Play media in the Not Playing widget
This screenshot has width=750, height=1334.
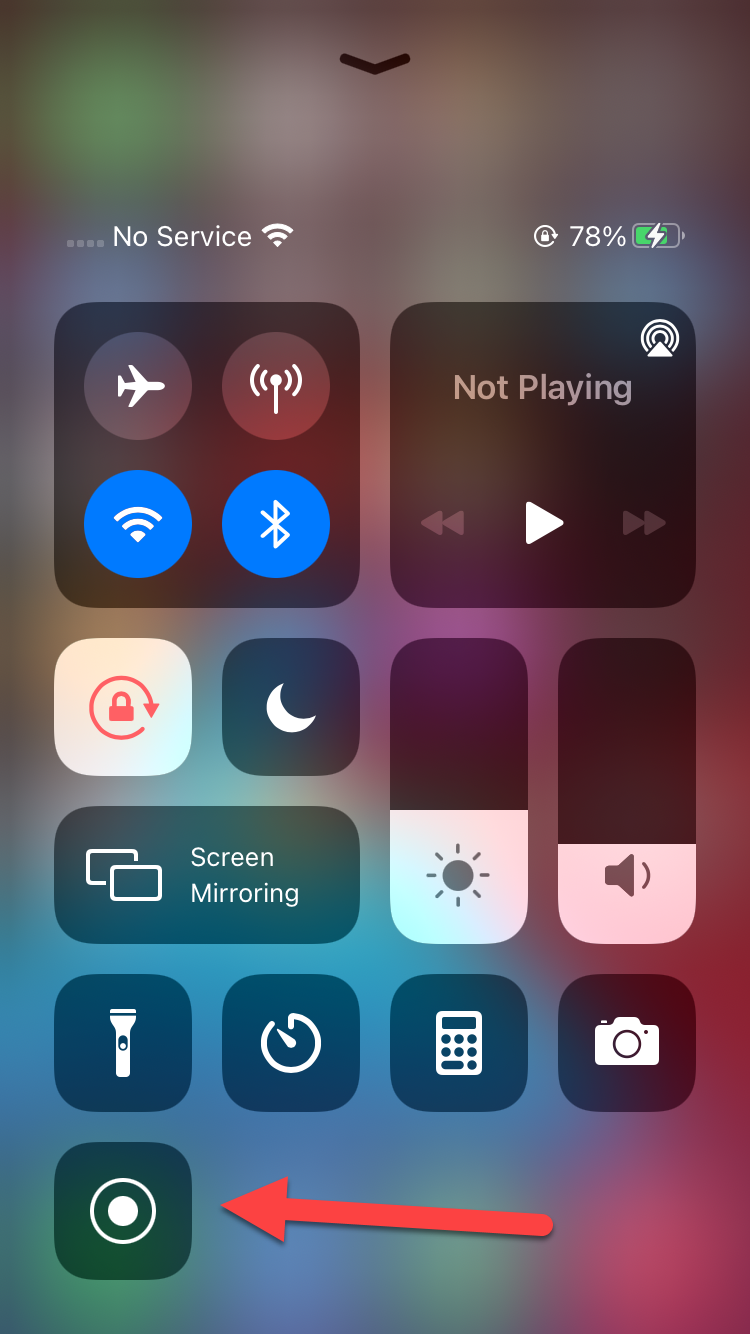click(543, 522)
